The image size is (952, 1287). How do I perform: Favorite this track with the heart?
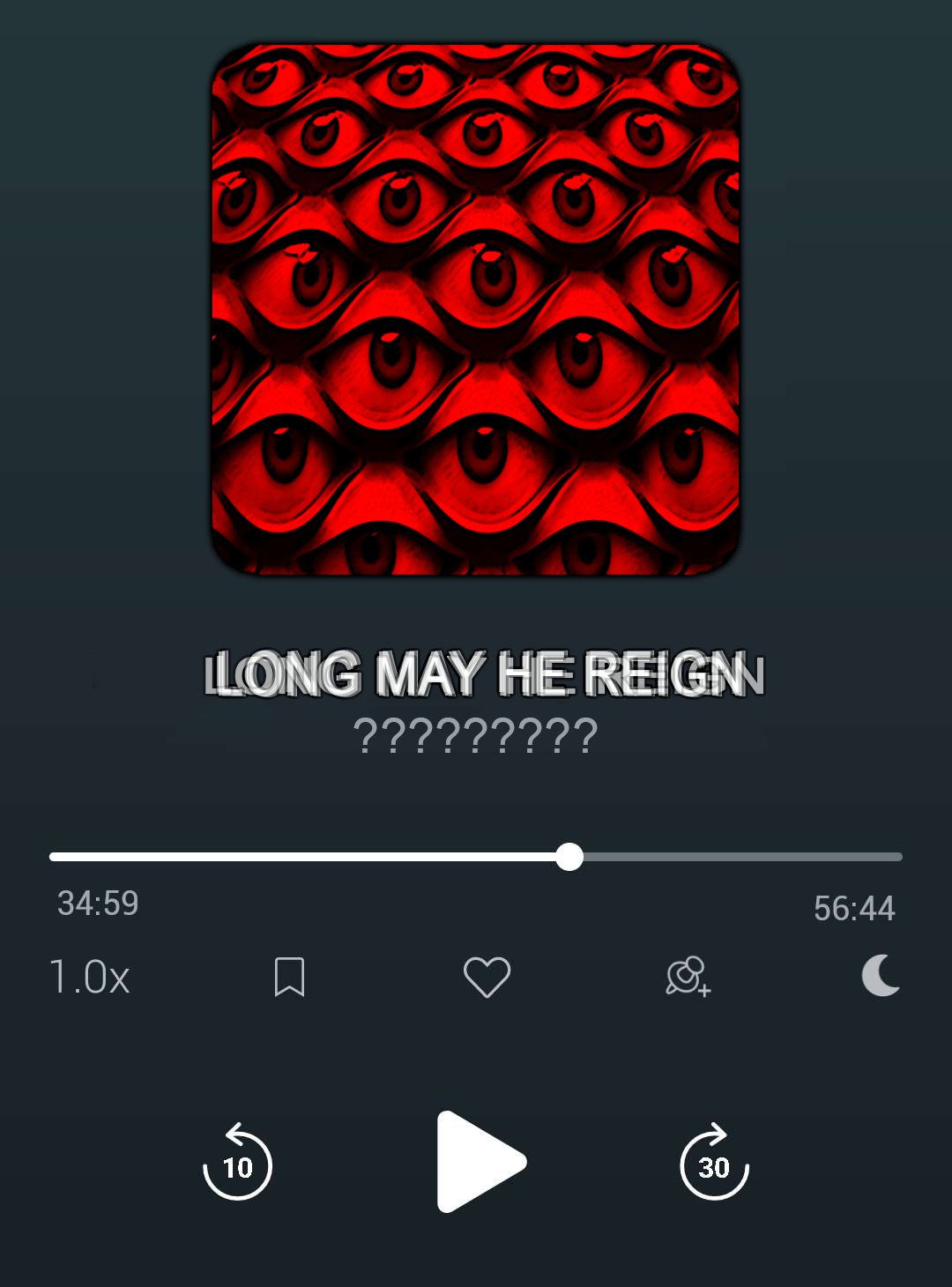pos(487,977)
